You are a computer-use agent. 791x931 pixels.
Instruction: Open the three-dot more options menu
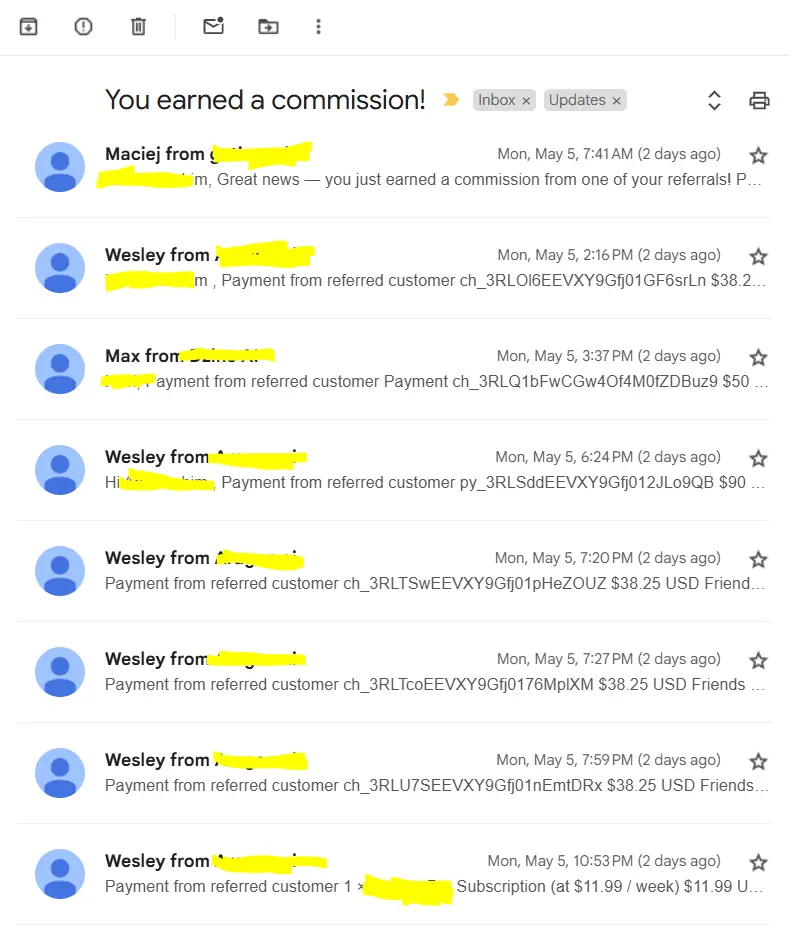click(x=318, y=27)
